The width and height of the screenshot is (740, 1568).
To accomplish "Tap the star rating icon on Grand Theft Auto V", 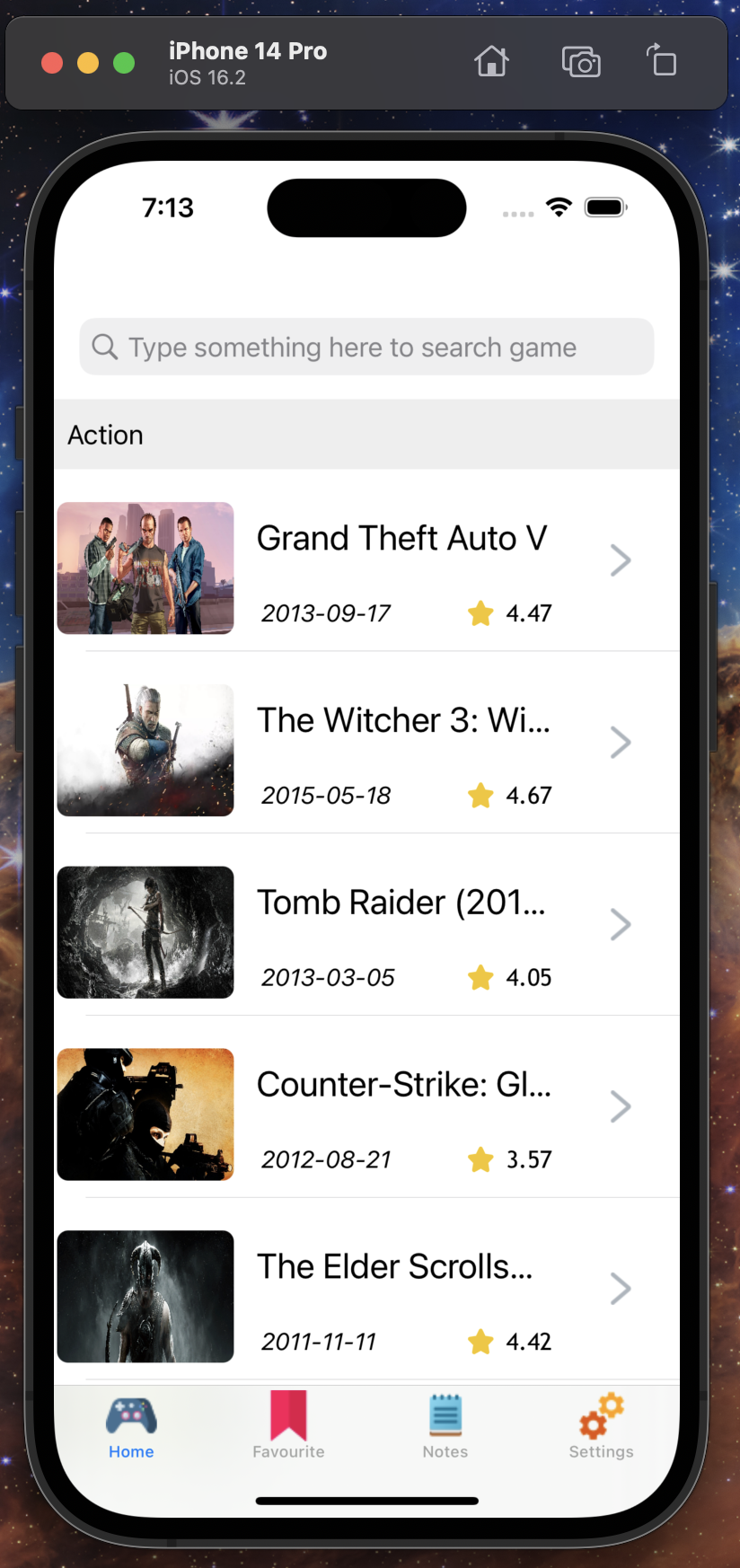I will 480,613.
